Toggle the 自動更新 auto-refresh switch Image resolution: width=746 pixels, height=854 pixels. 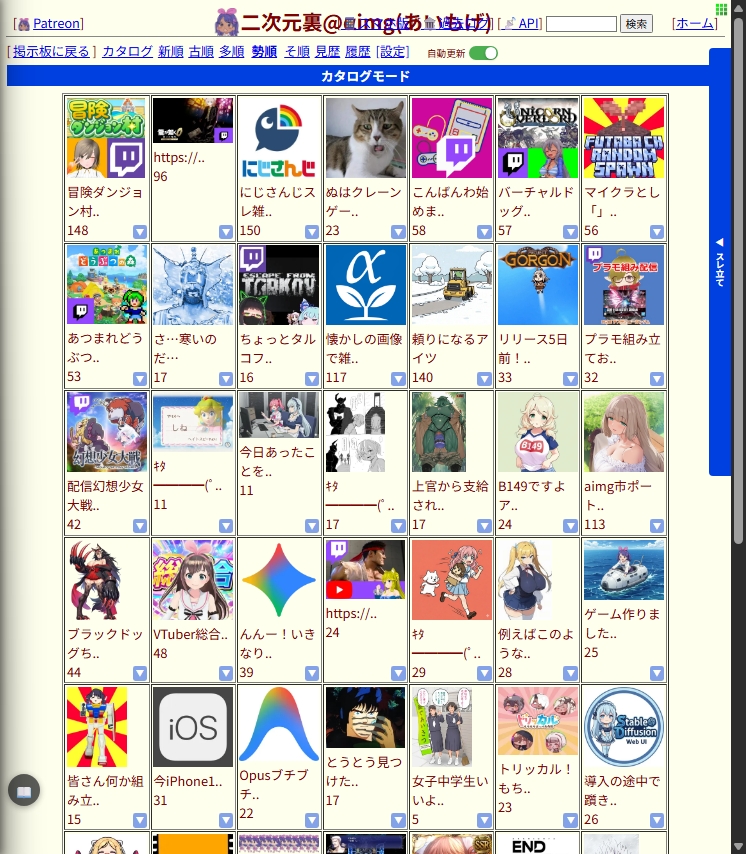pos(483,53)
